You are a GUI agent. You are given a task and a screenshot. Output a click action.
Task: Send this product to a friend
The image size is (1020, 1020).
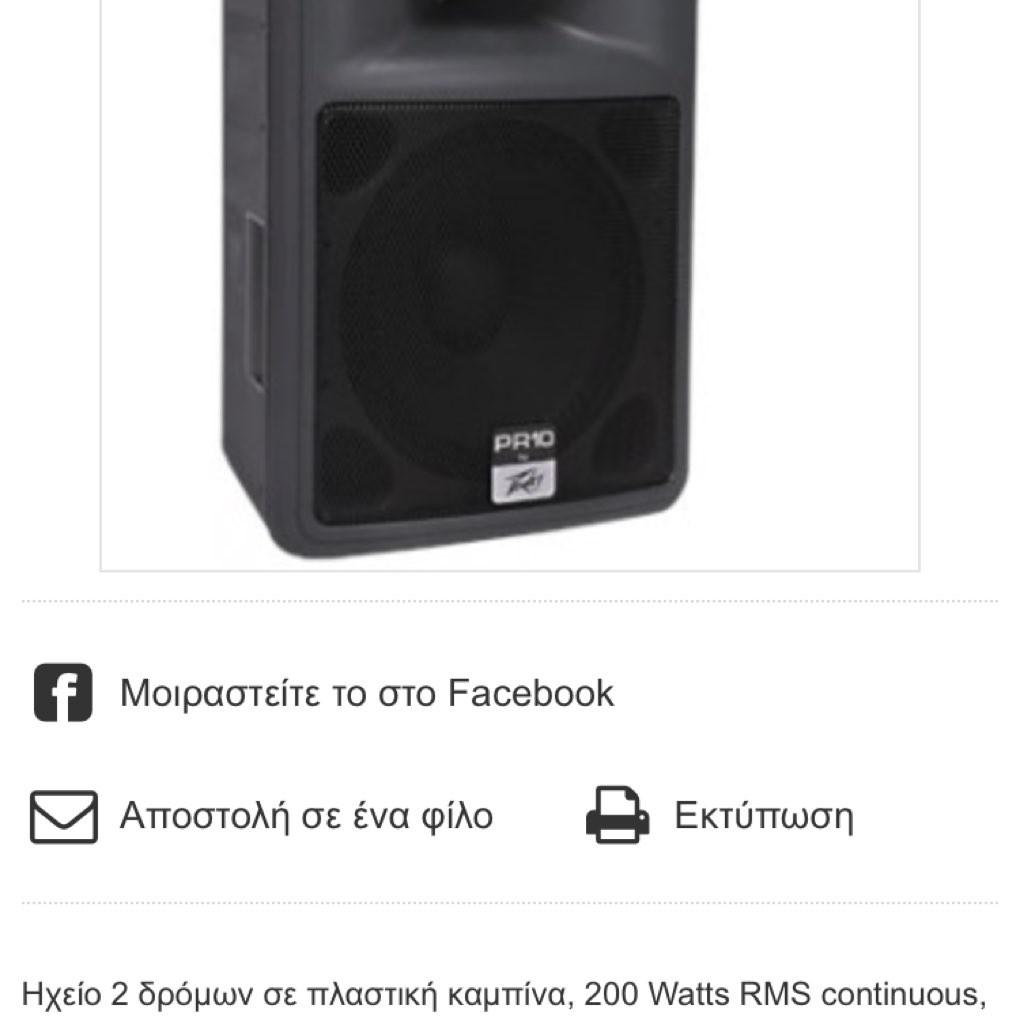(x=305, y=816)
